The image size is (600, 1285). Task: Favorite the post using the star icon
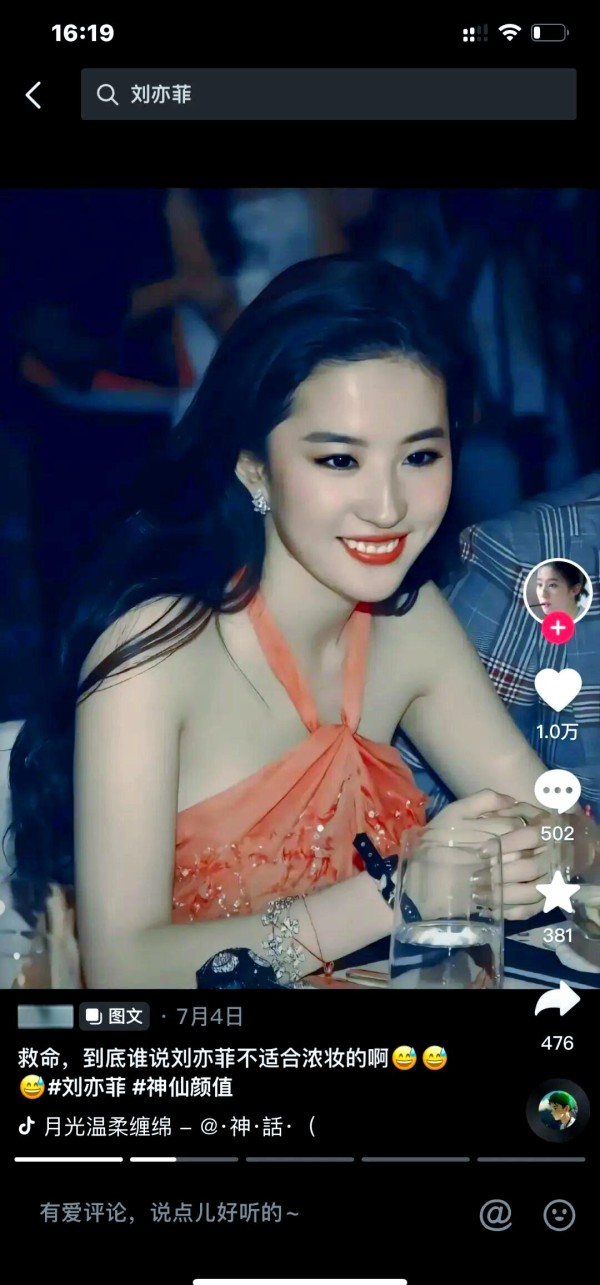pos(557,893)
